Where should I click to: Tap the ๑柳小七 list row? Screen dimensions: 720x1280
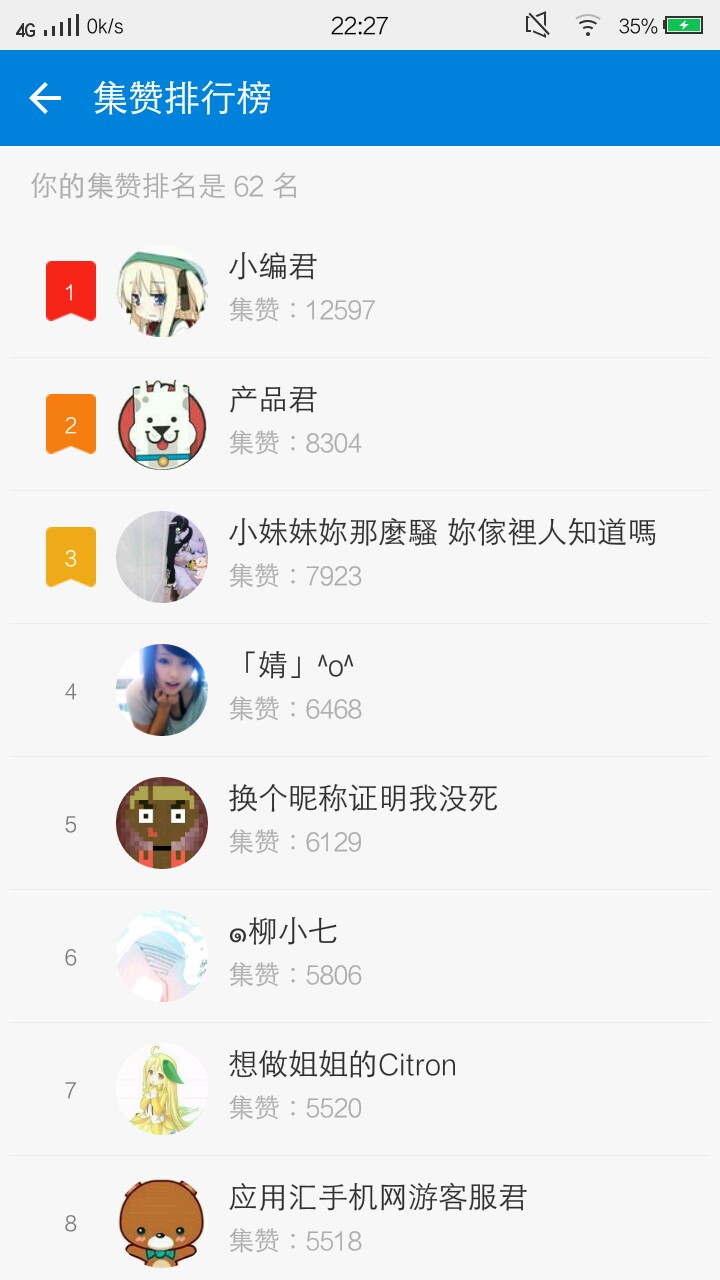coord(360,956)
